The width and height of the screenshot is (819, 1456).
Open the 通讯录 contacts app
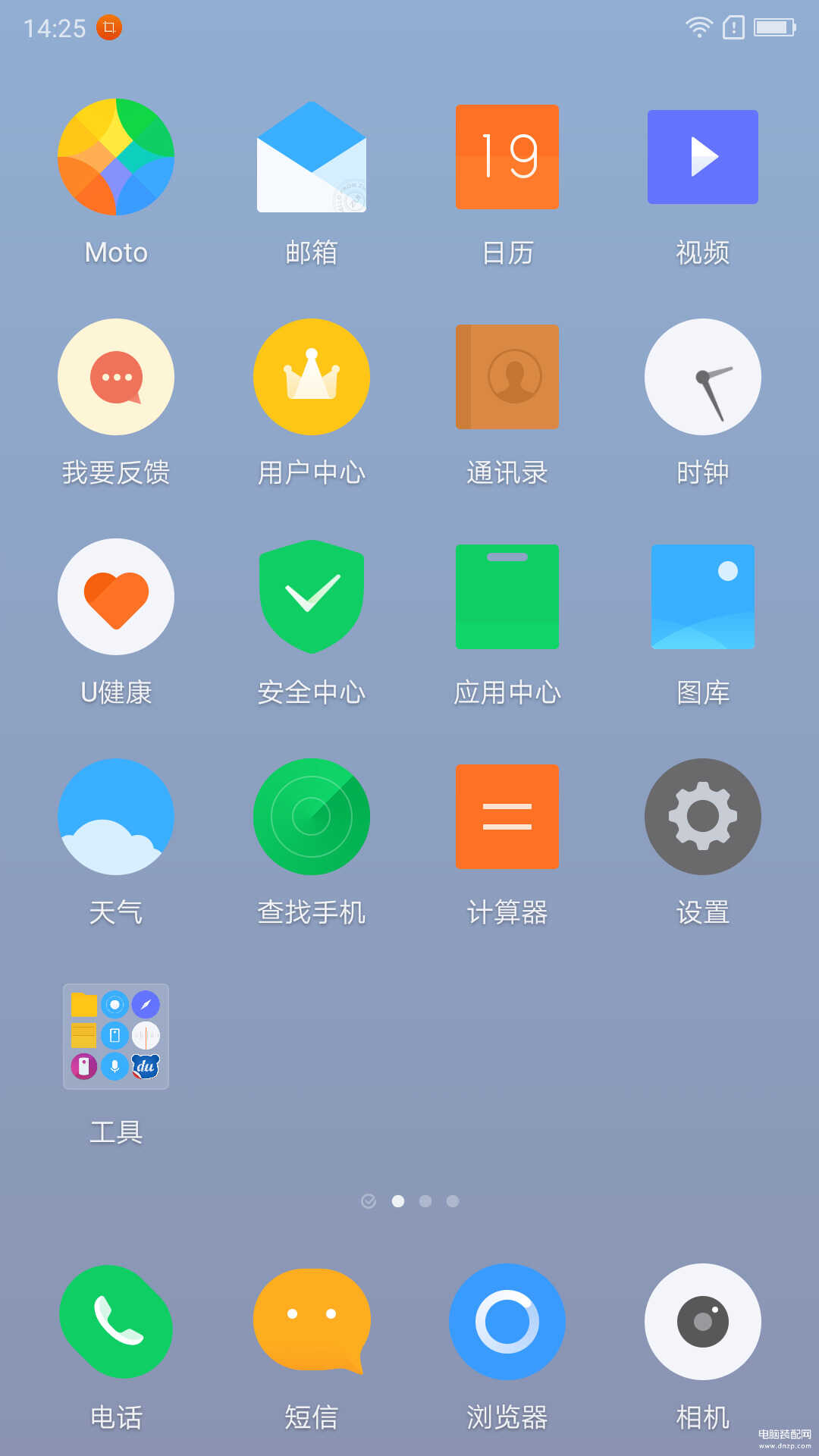tap(507, 377)
